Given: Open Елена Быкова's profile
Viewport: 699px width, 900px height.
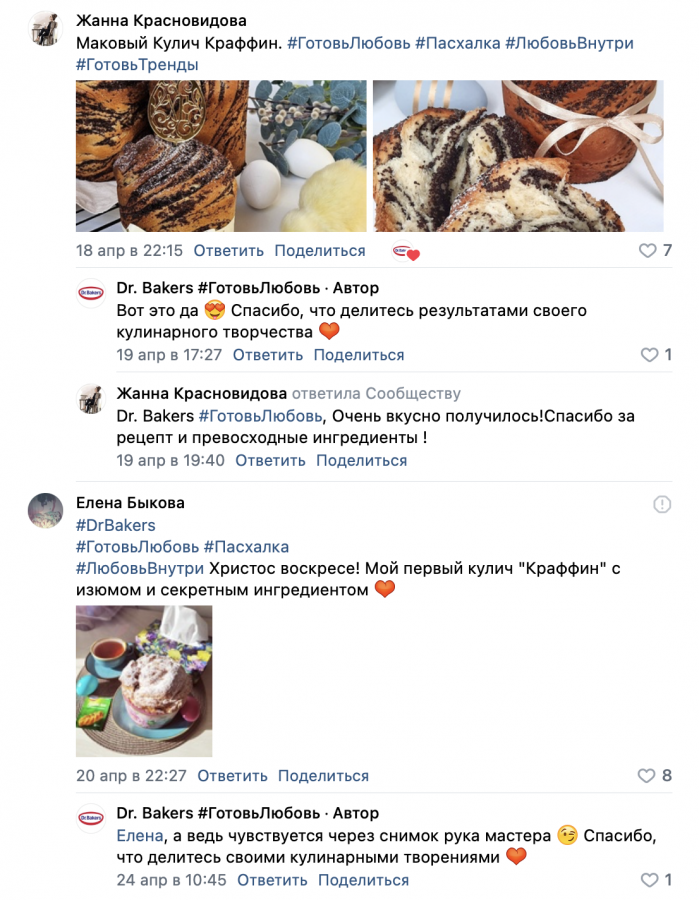Looking at the screenshot, I should coord(130,503).
